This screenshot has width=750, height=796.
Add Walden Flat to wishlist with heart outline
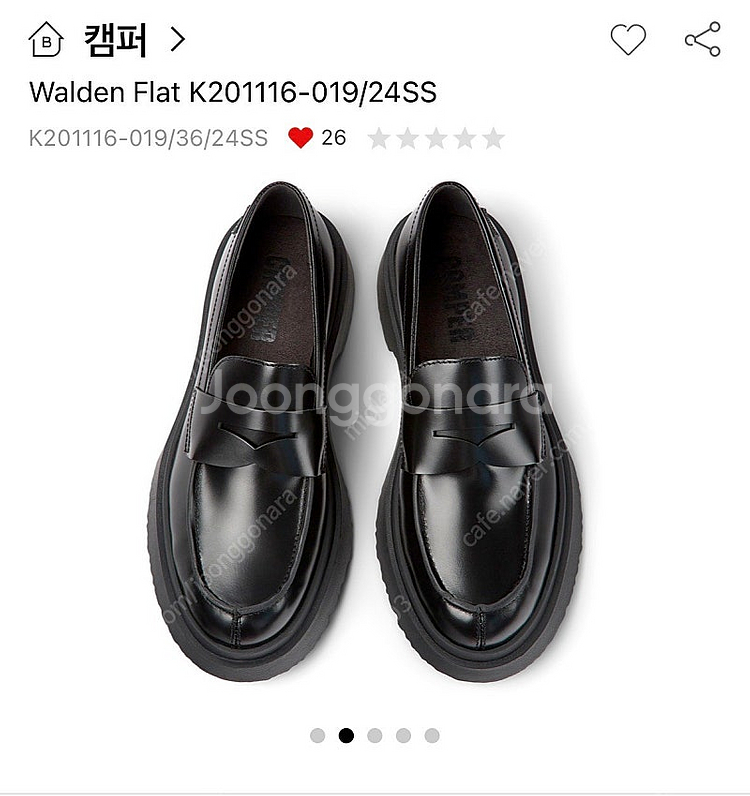(x=628, y=40)
